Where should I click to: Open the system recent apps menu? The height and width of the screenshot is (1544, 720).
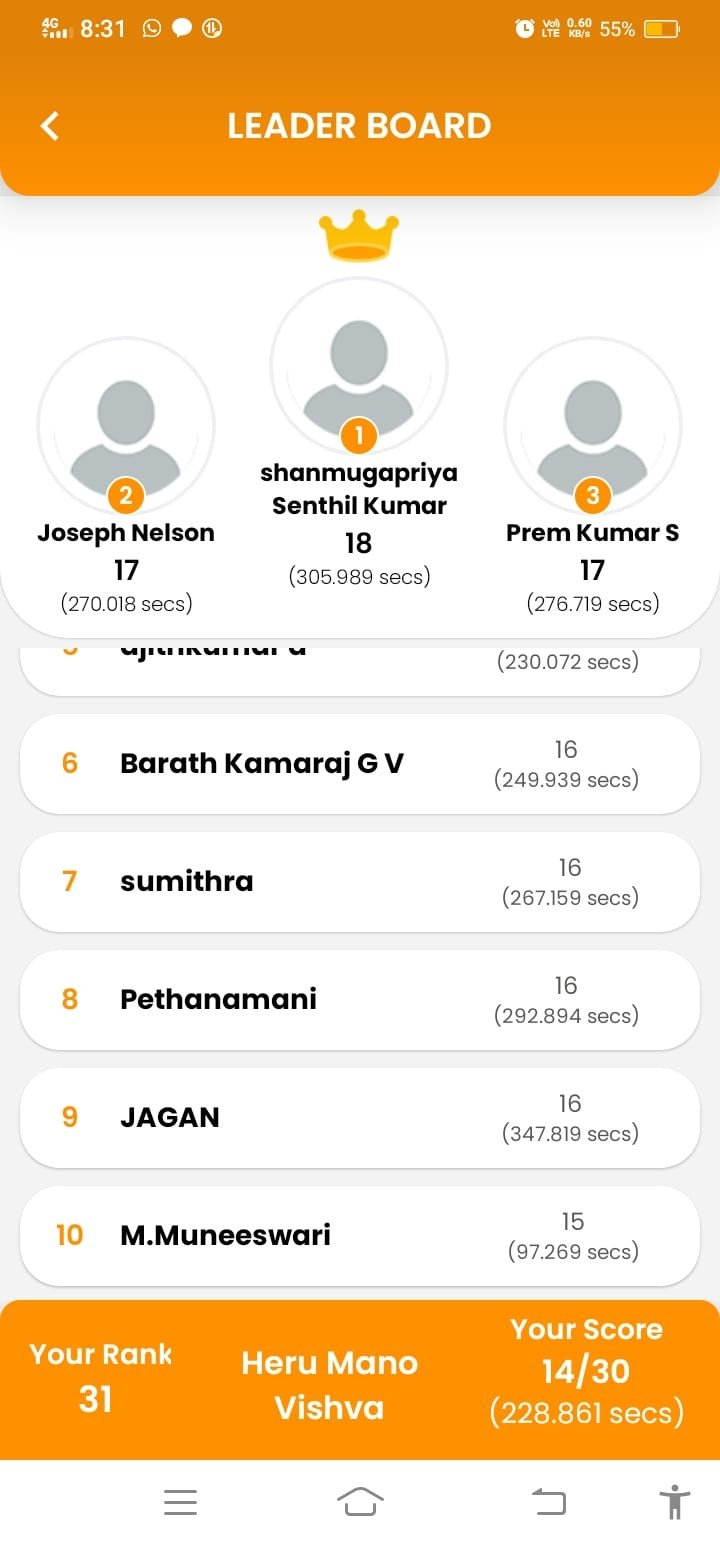click(180, 1502)
